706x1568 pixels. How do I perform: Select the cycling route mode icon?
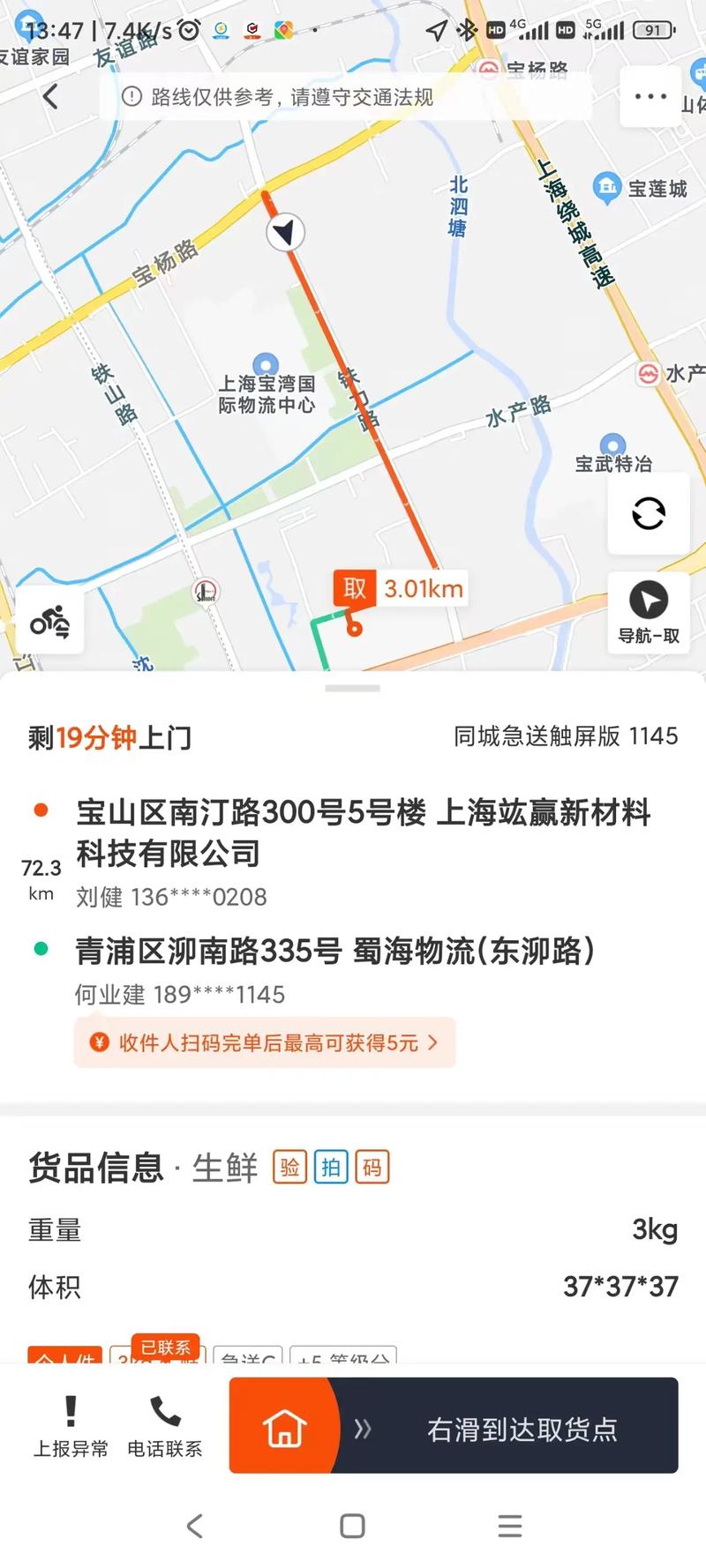click(50, 620)
